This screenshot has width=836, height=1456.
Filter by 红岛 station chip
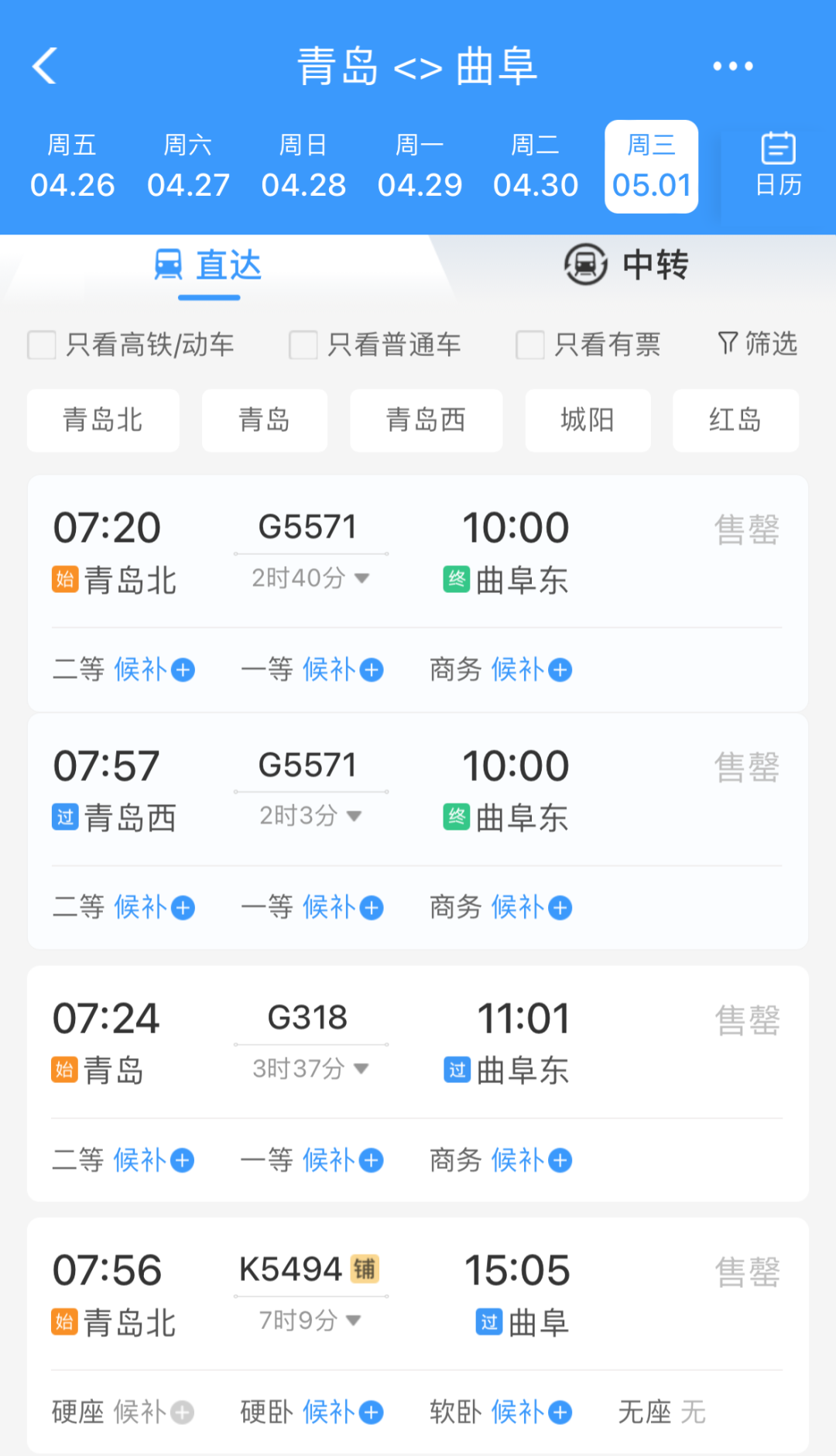[736, 420]
